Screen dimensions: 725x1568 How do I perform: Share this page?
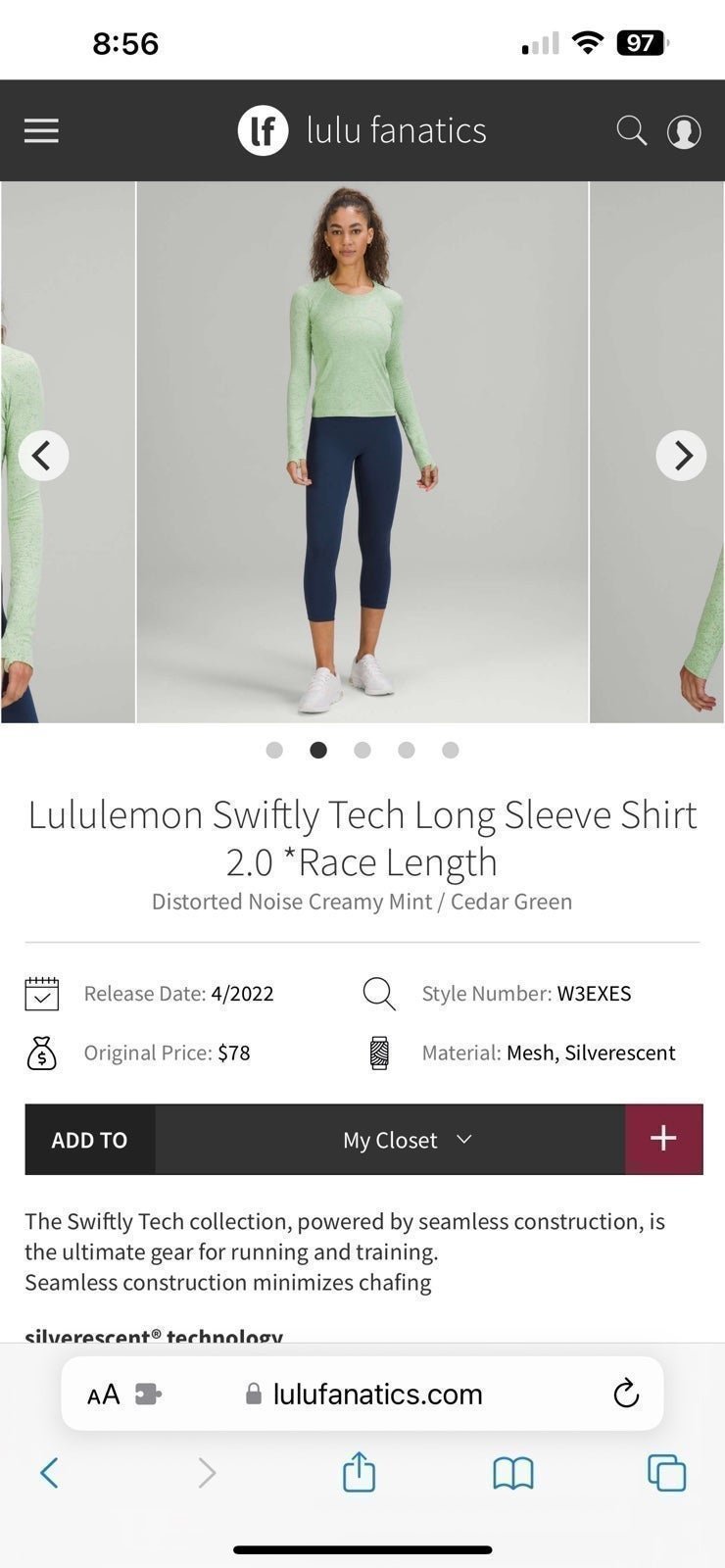coord(359,1471)
